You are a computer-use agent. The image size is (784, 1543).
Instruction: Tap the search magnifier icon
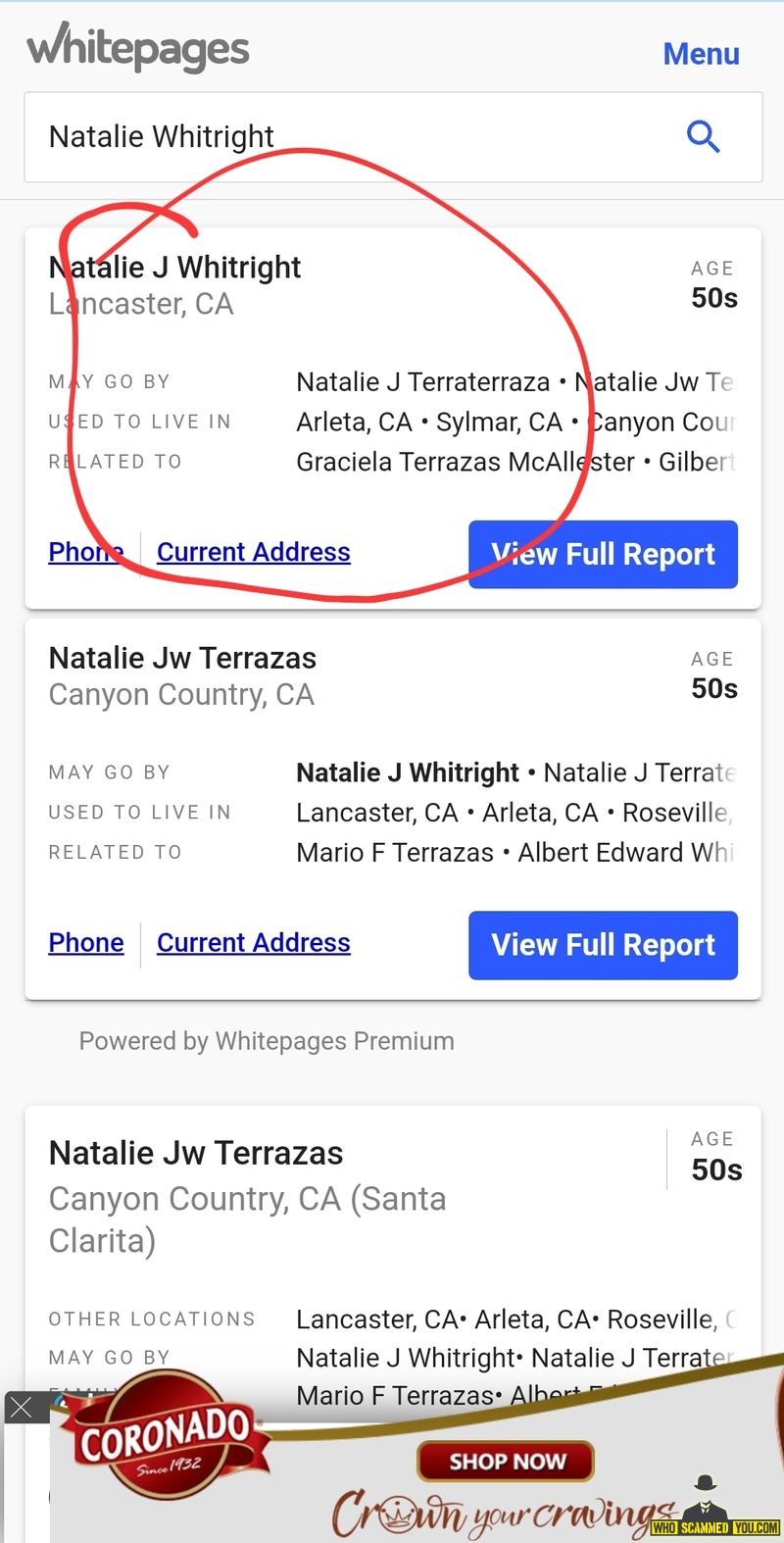[x=703, y=137]
